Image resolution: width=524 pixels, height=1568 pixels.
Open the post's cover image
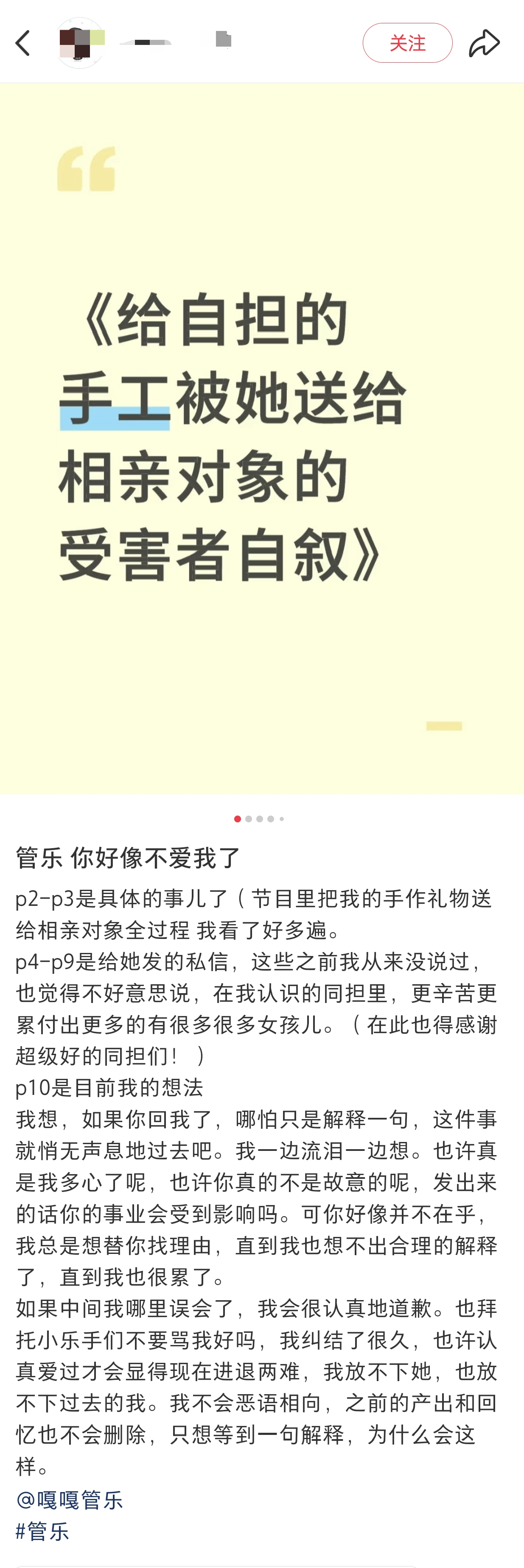262,438
